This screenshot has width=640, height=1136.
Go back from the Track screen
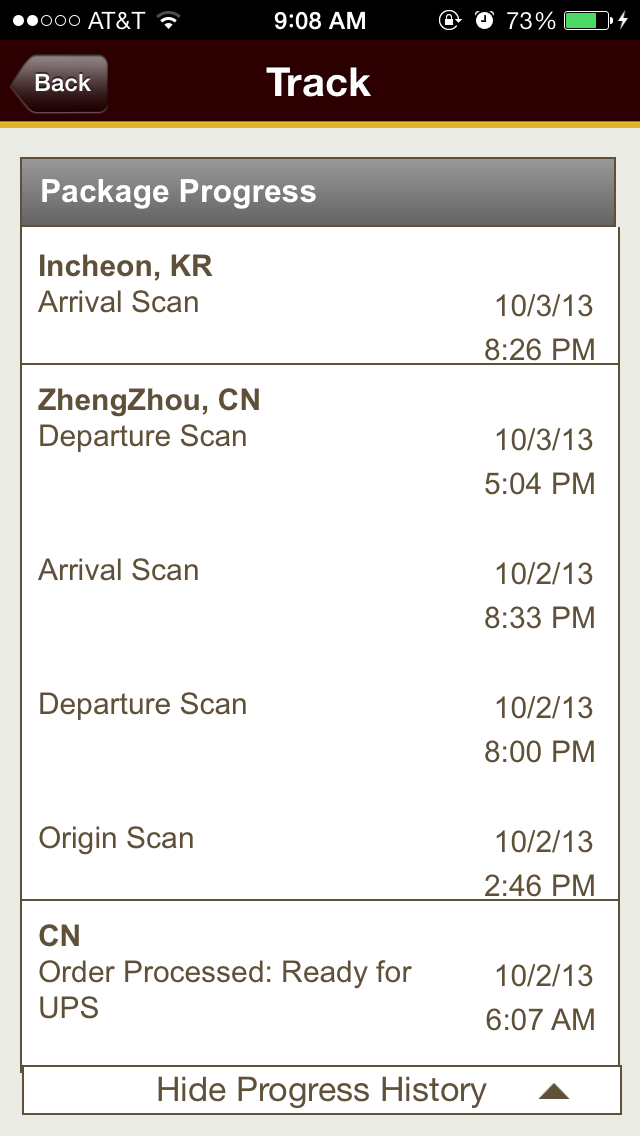[60, 83]
